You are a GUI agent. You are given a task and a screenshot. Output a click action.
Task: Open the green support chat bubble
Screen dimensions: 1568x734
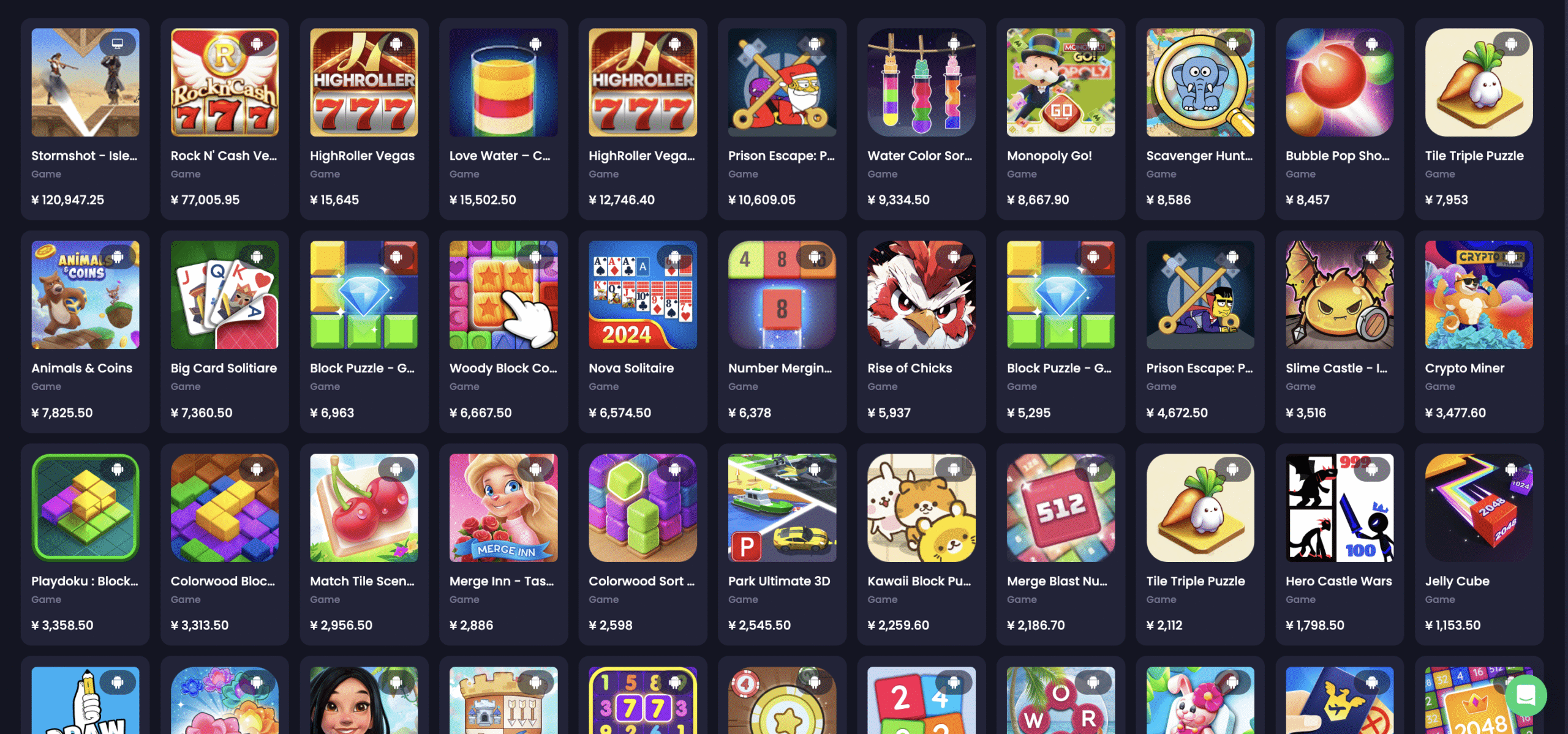coord(1525,695)
